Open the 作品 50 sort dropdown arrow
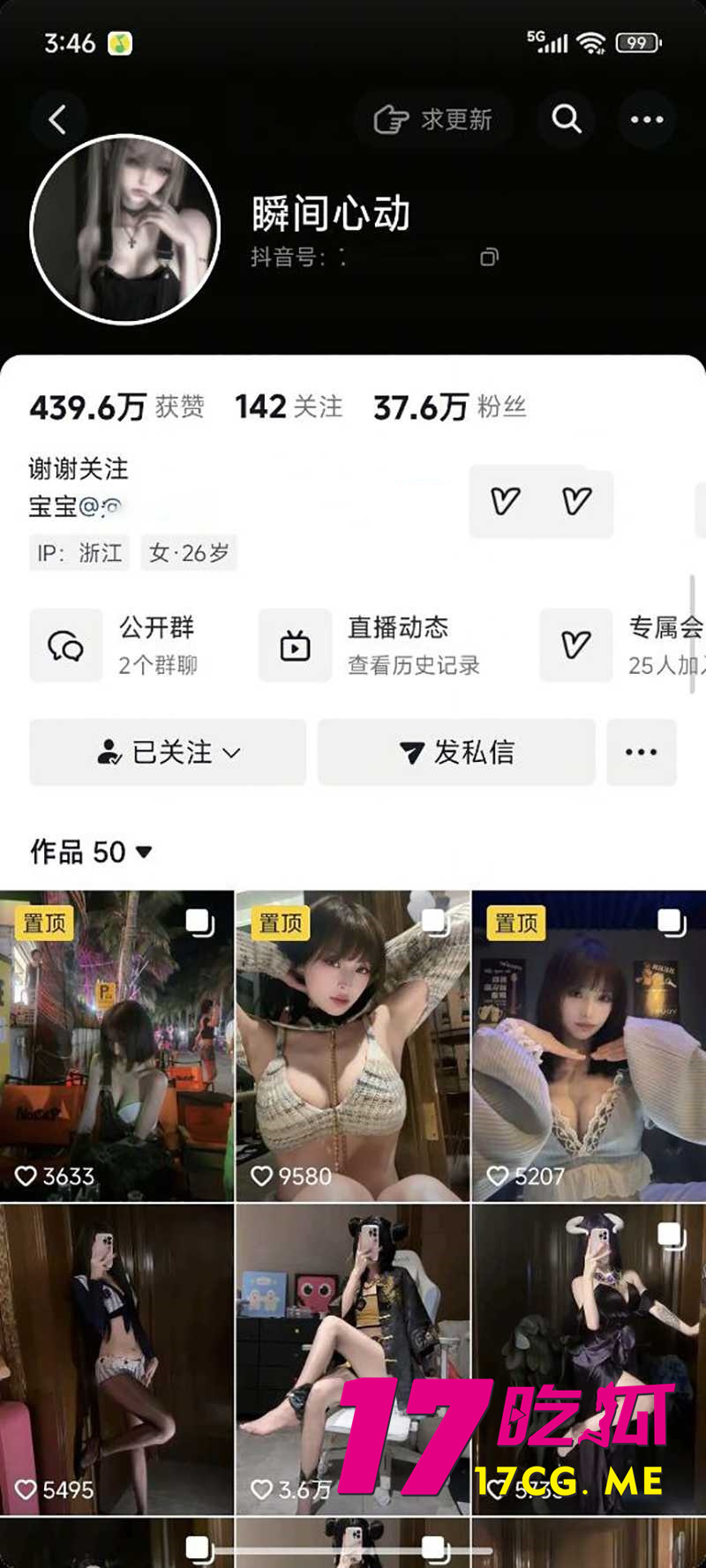The image size is (706, 1568). click(144, 853)
